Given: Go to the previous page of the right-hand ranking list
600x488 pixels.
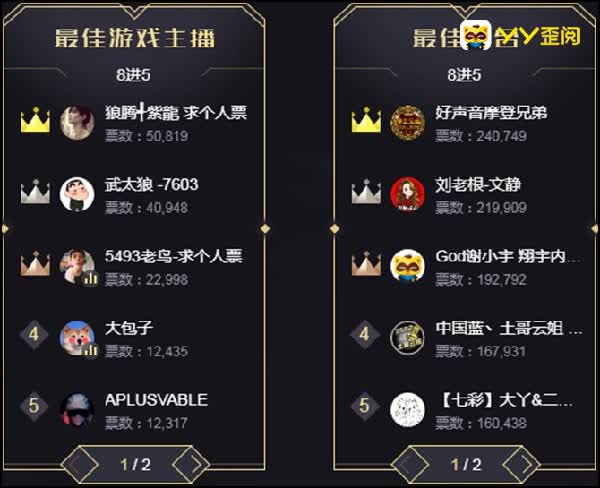Looking at the screenshot, I should coord(412,464).
